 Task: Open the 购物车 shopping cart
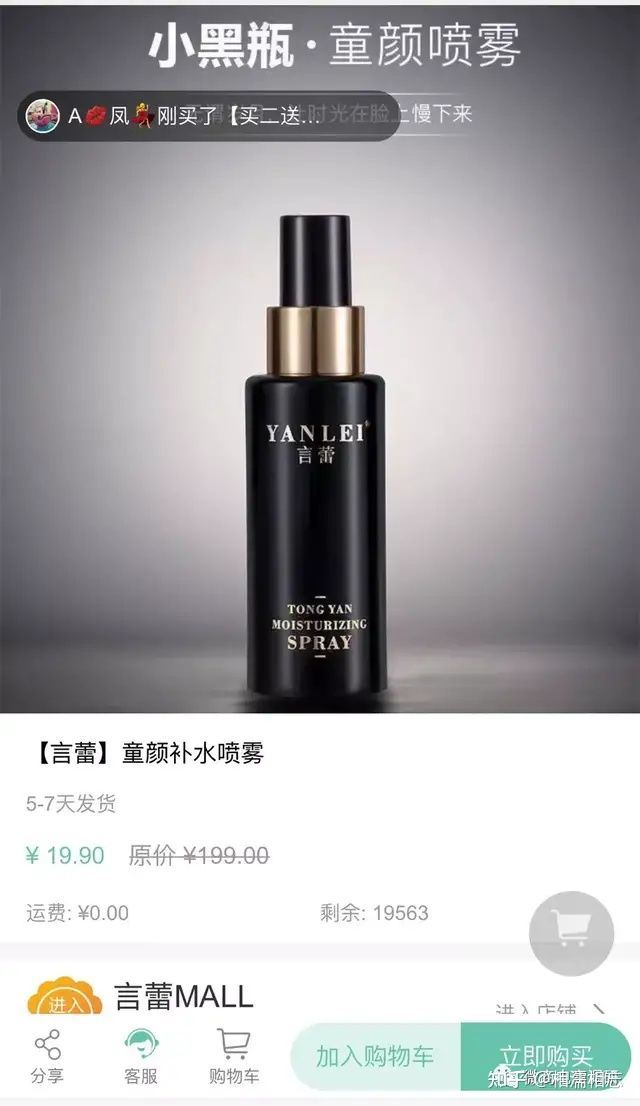[x=234, y=1056]
